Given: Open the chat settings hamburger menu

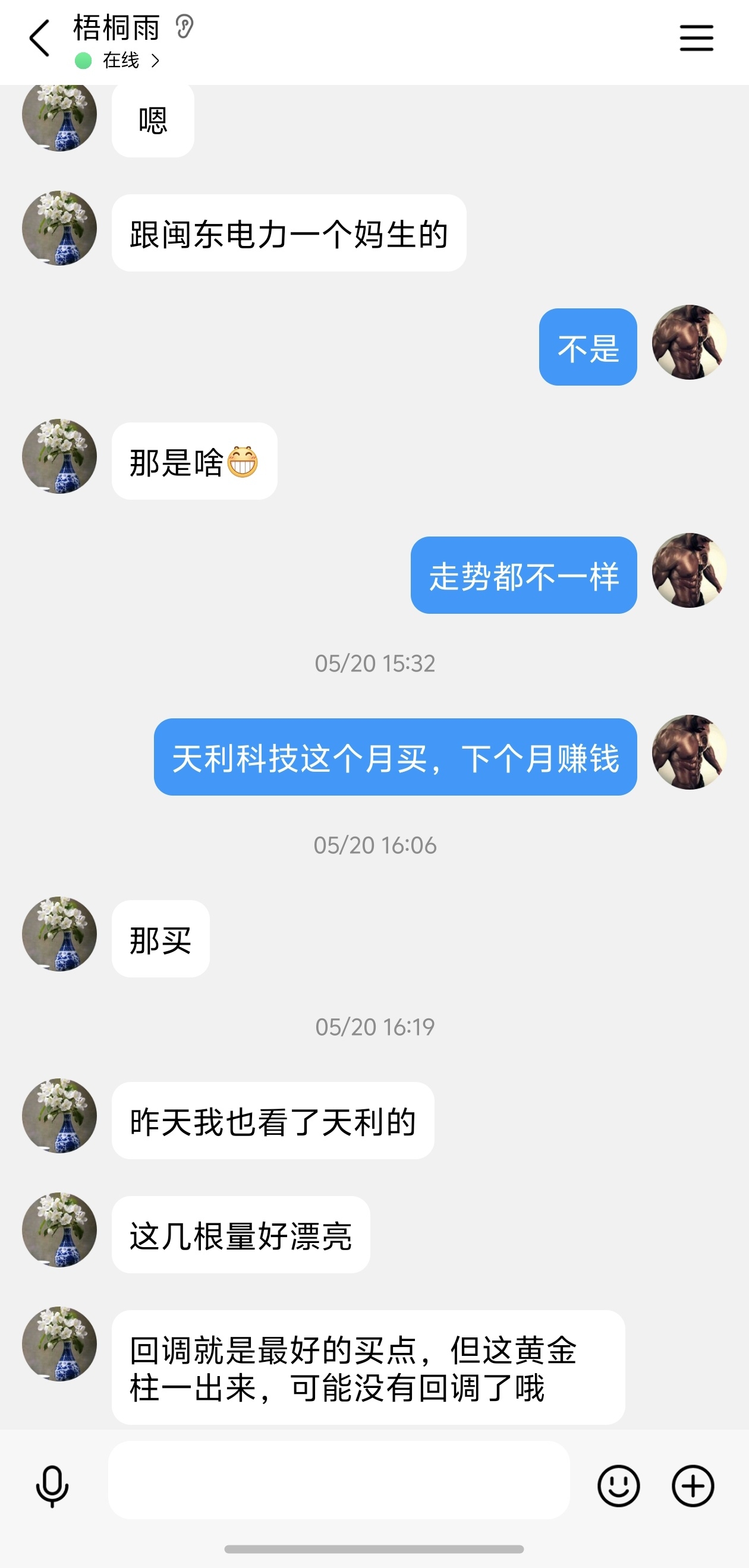Looking at the screenshot, I should pos(696,39).
